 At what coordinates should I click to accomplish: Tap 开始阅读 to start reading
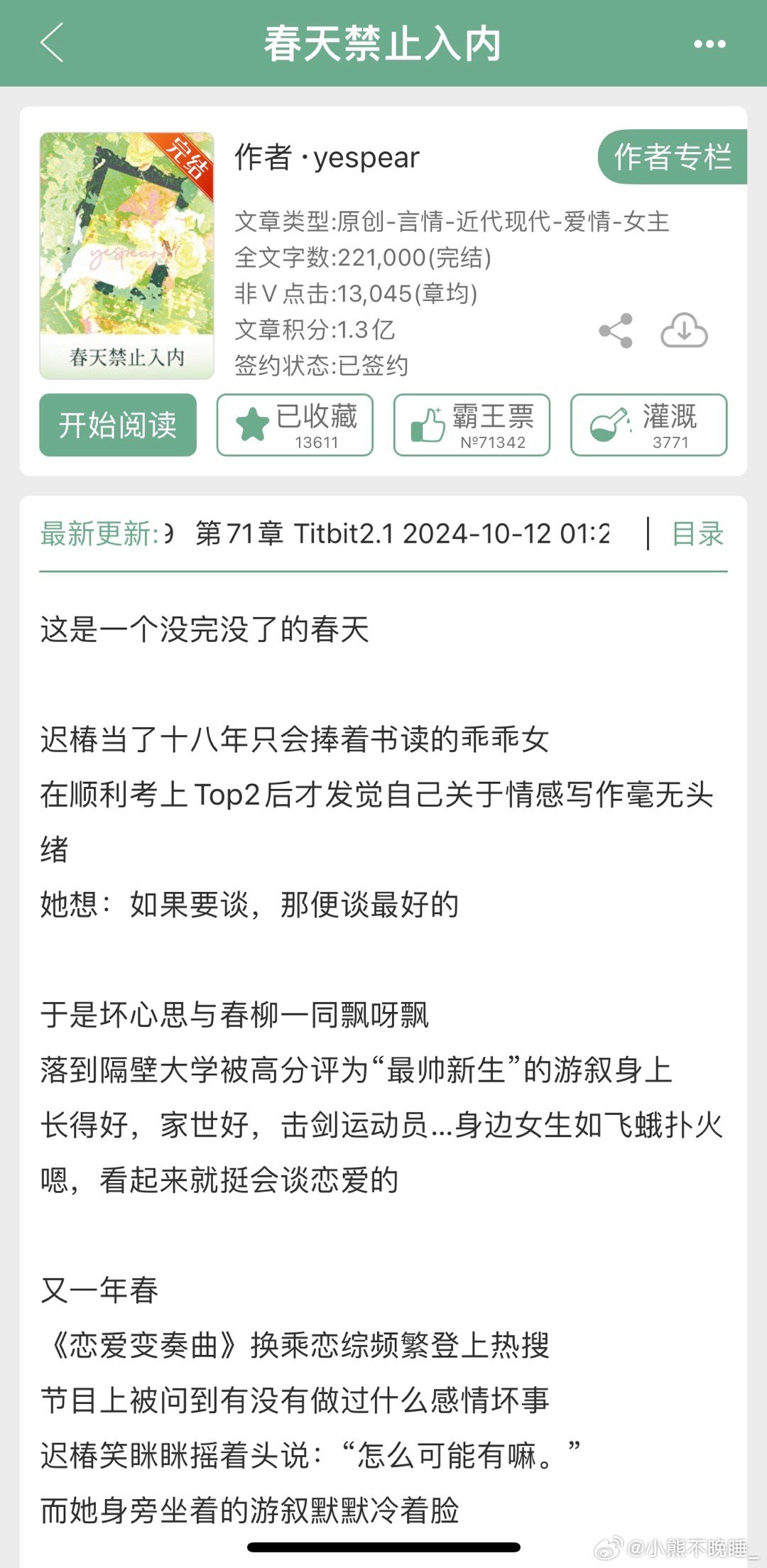point(118,425)
